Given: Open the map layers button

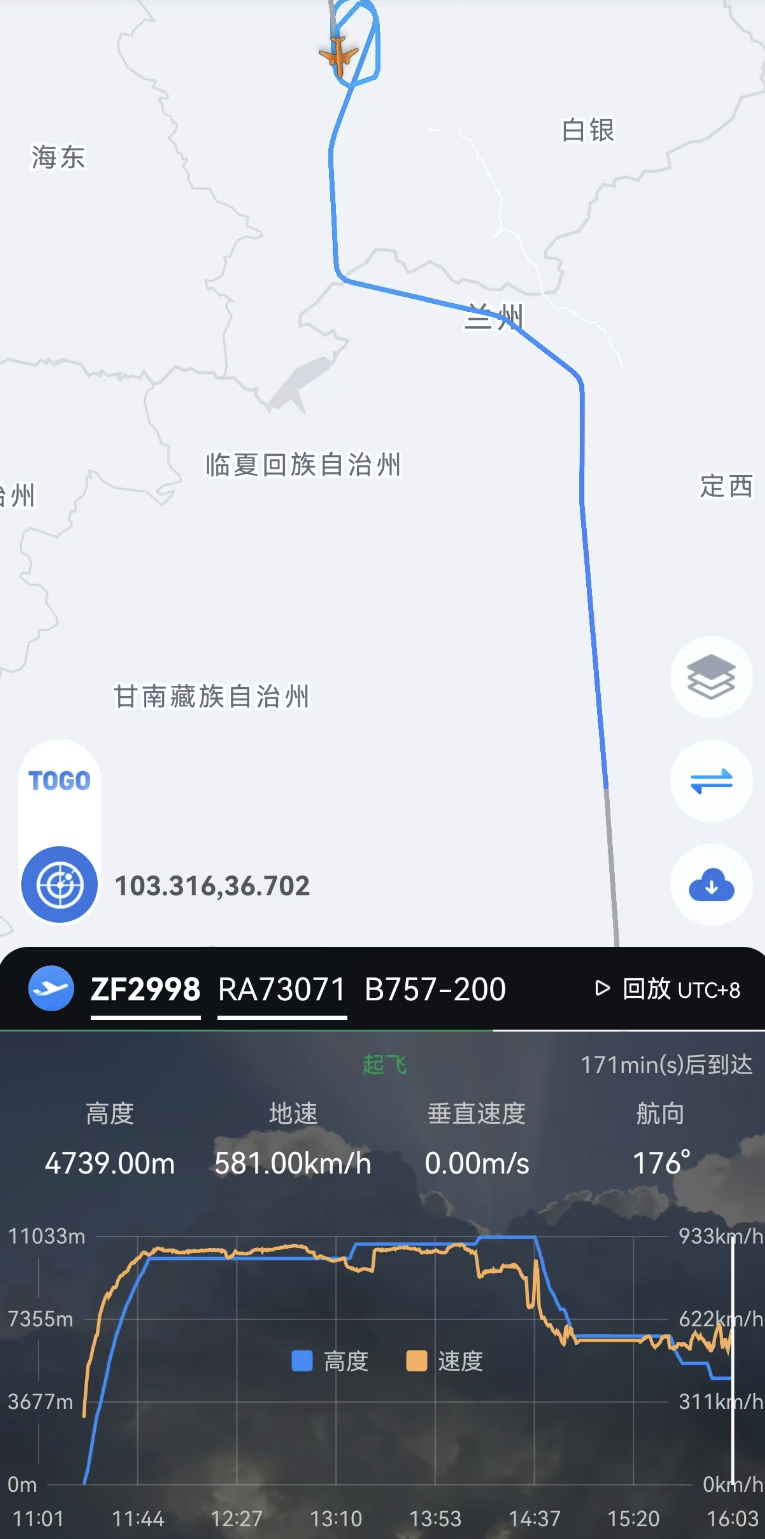Looking at the screenshot, I should coord(711,678).
